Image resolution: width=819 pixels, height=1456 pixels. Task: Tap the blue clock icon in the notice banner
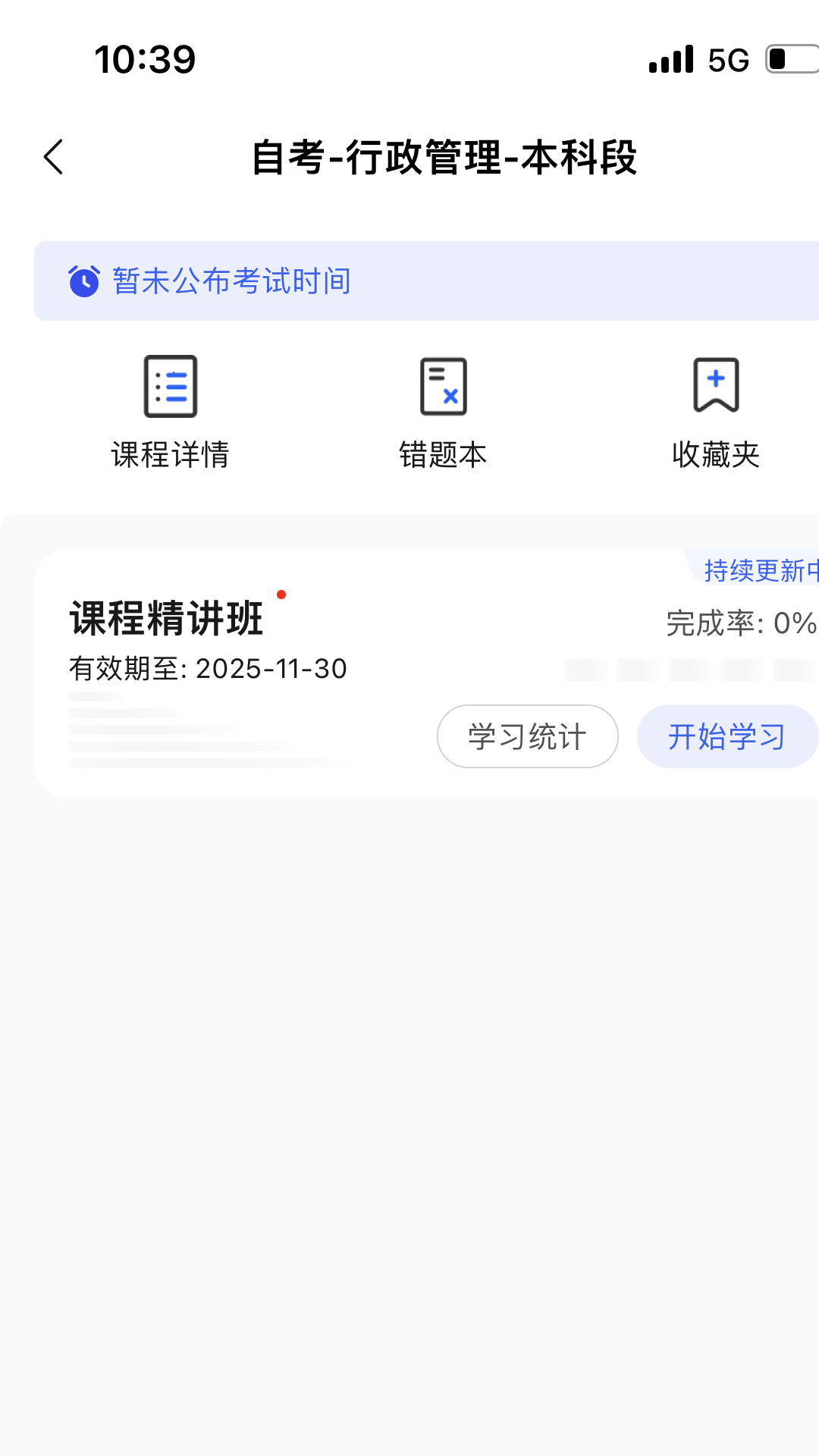(x=83, y=281)
